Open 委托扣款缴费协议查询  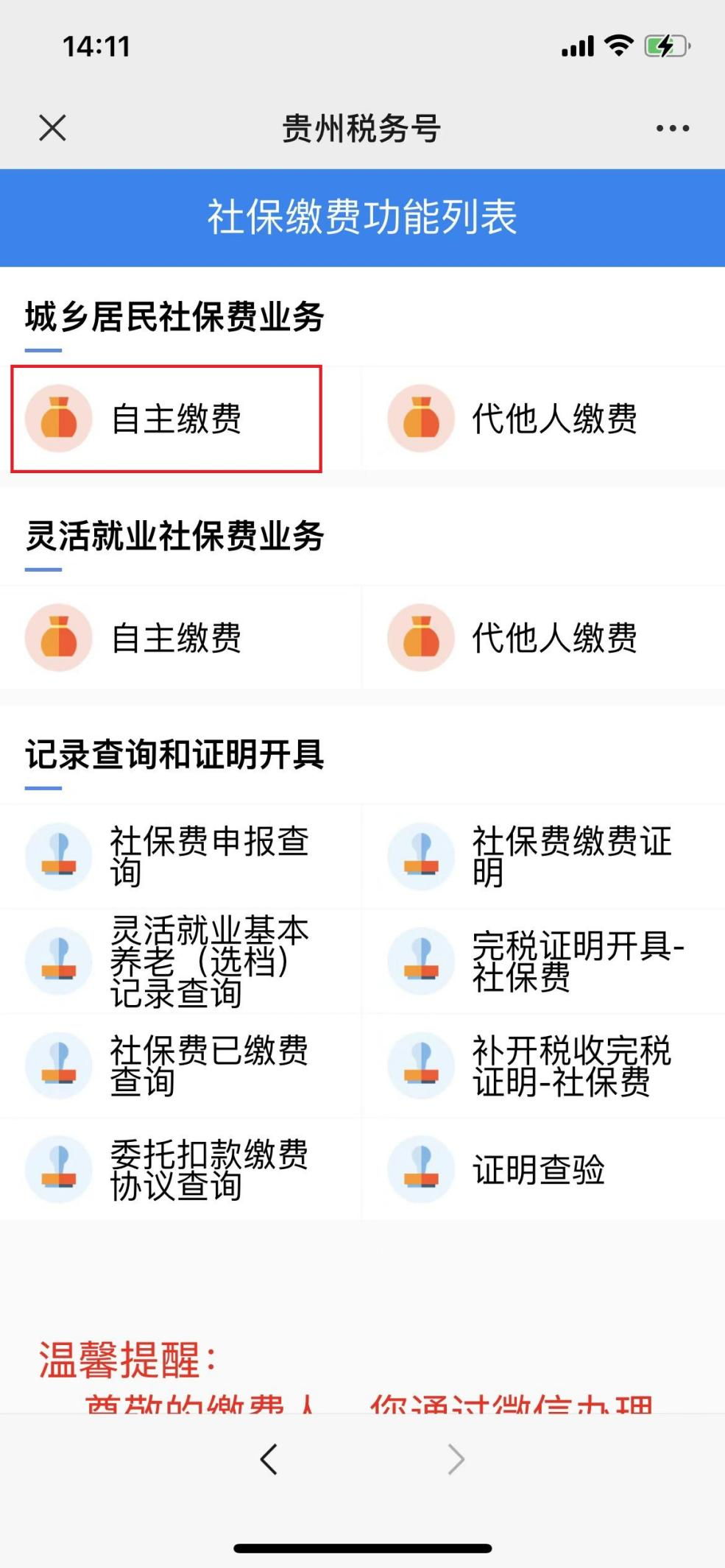180,1169
